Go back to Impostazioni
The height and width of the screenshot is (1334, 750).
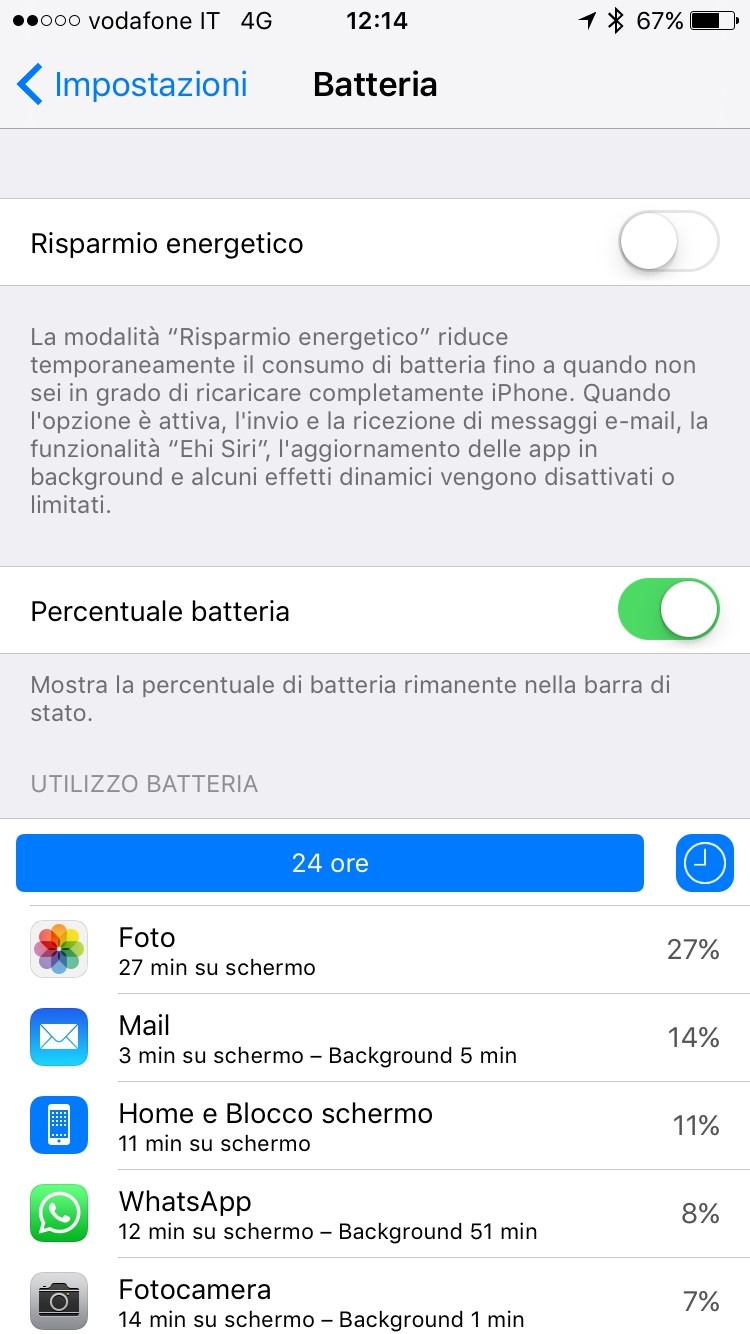(131, 85)
